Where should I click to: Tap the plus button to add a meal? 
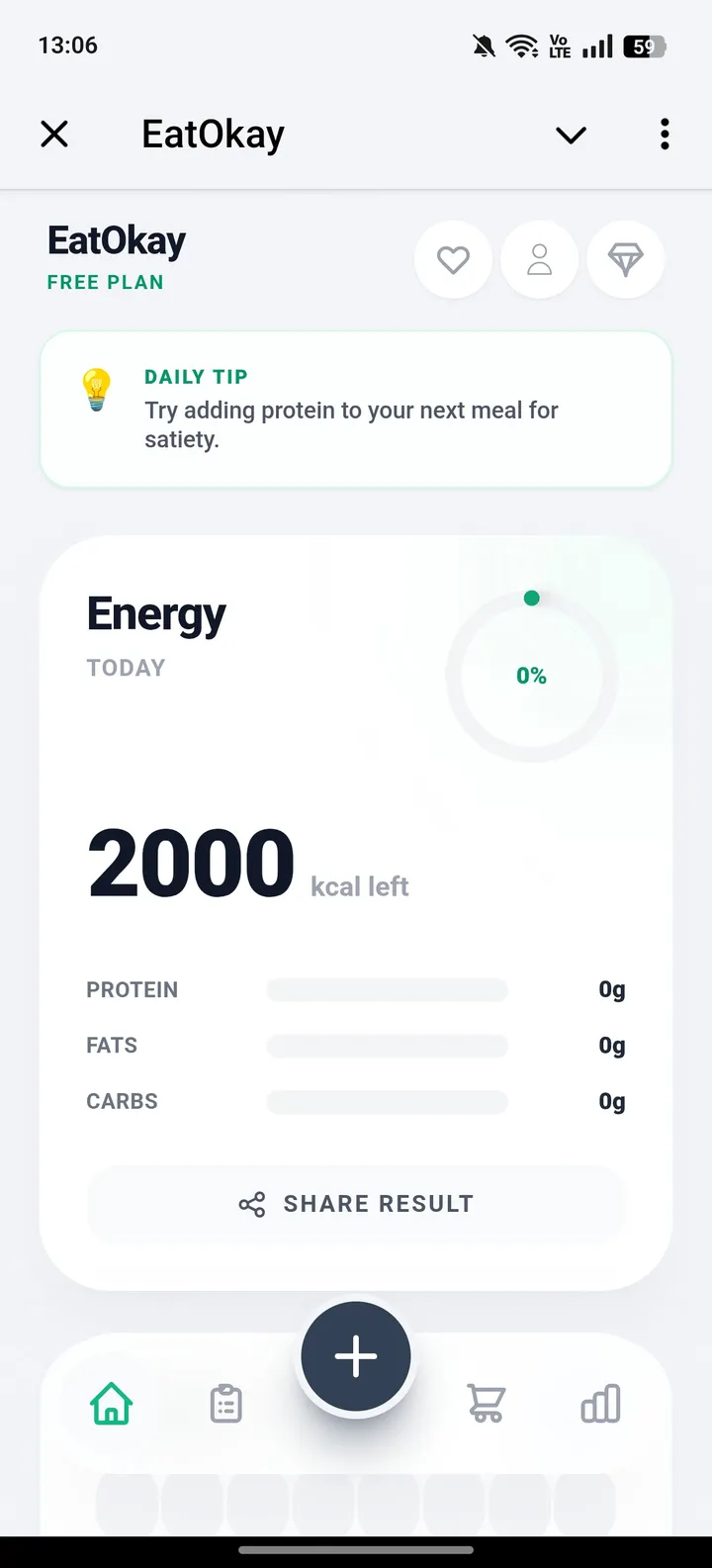tap(355, 1355)
